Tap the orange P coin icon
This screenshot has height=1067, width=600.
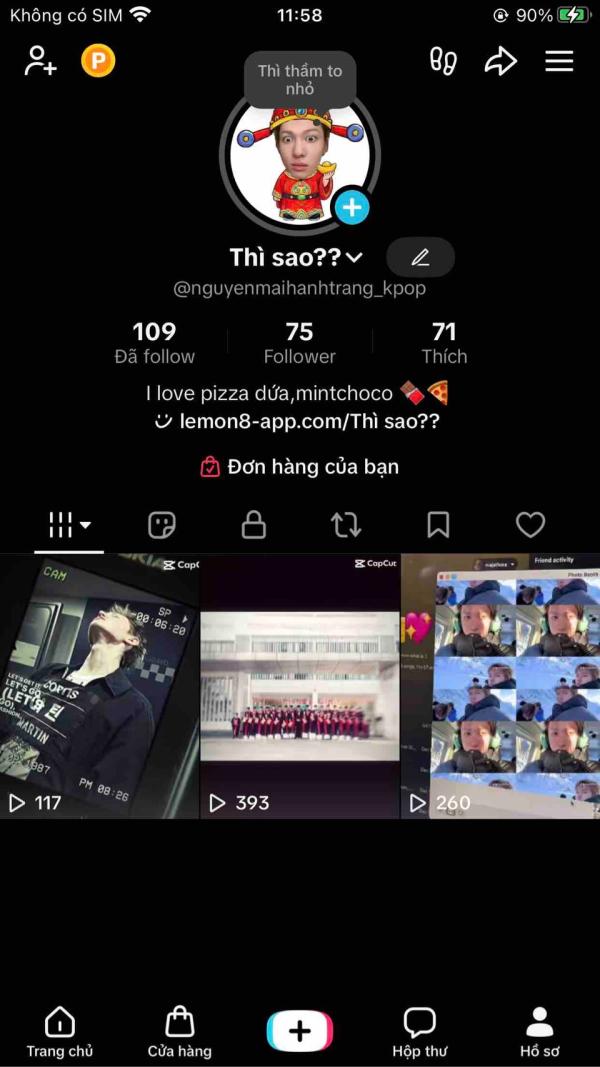click(x=98, y=61)
